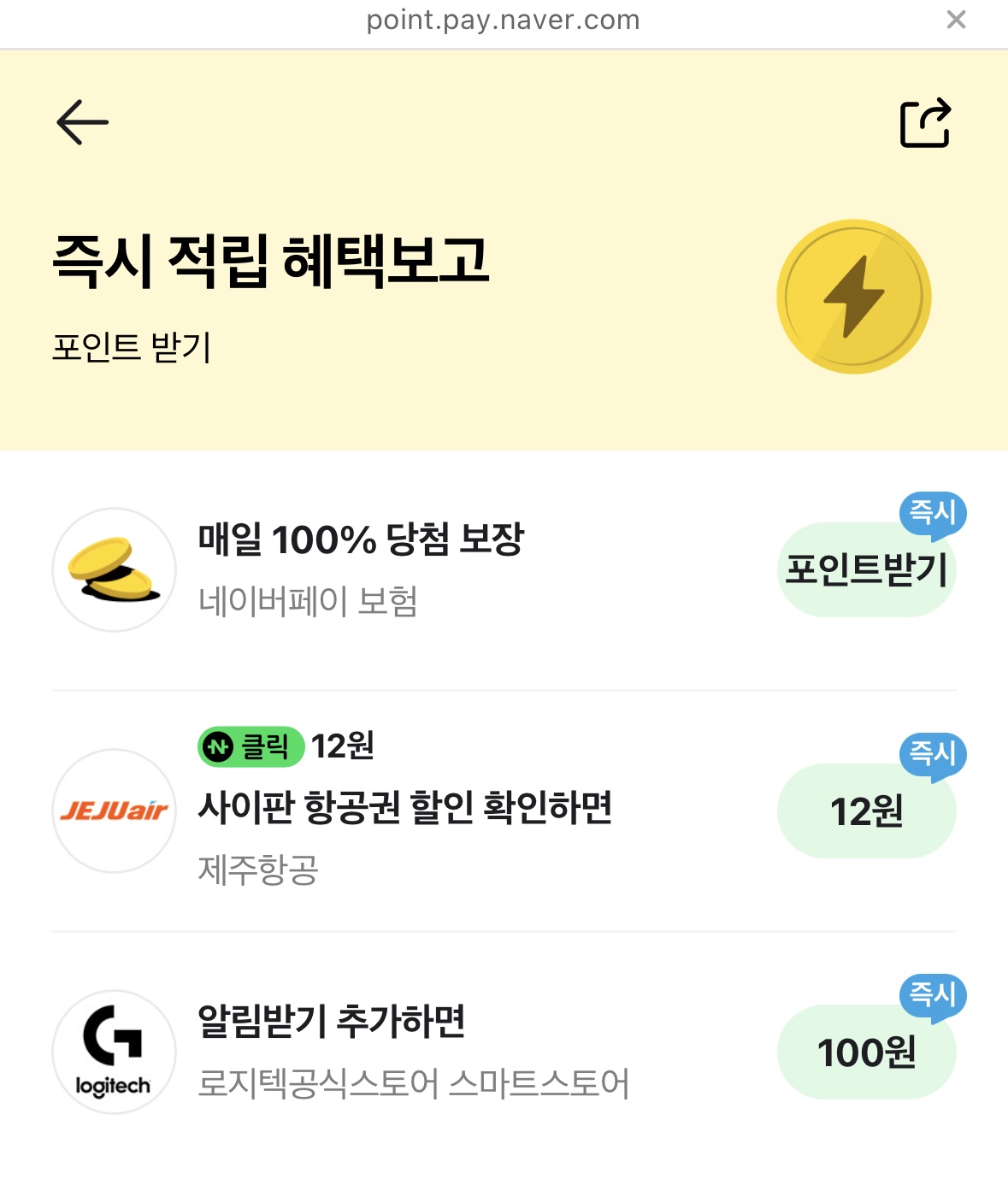Screen dimensions: 1008x1185
Task: Open the 매일 100% 당첨 보장 offer
Action: pos(361,540)
